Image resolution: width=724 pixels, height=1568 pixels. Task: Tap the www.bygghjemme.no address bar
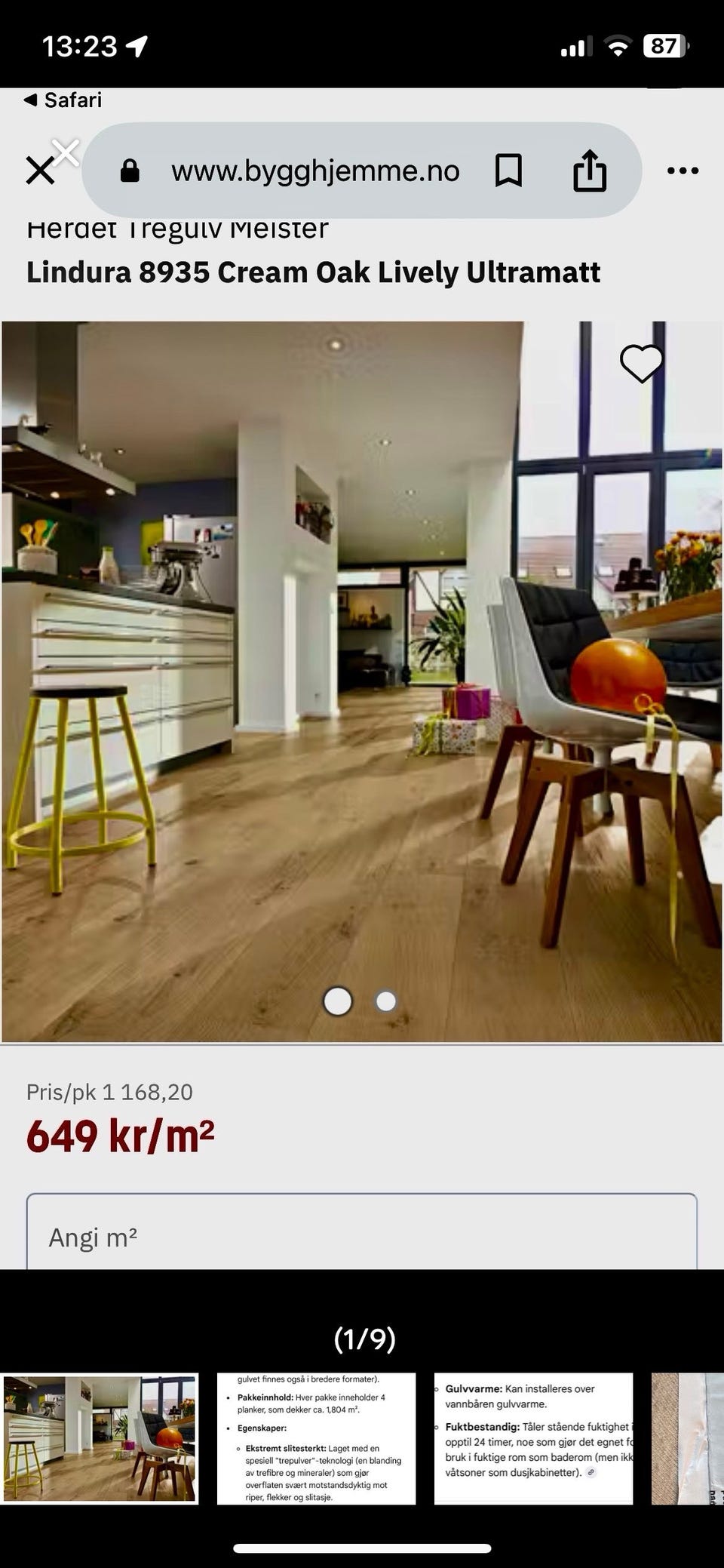[316, 170]
